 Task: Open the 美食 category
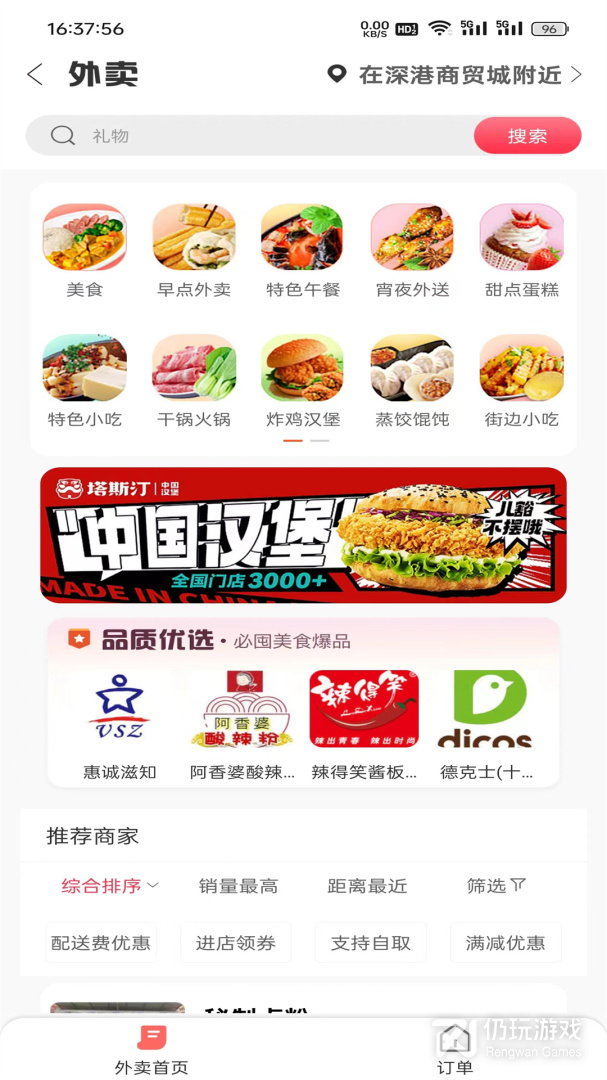tap(85, 250)
